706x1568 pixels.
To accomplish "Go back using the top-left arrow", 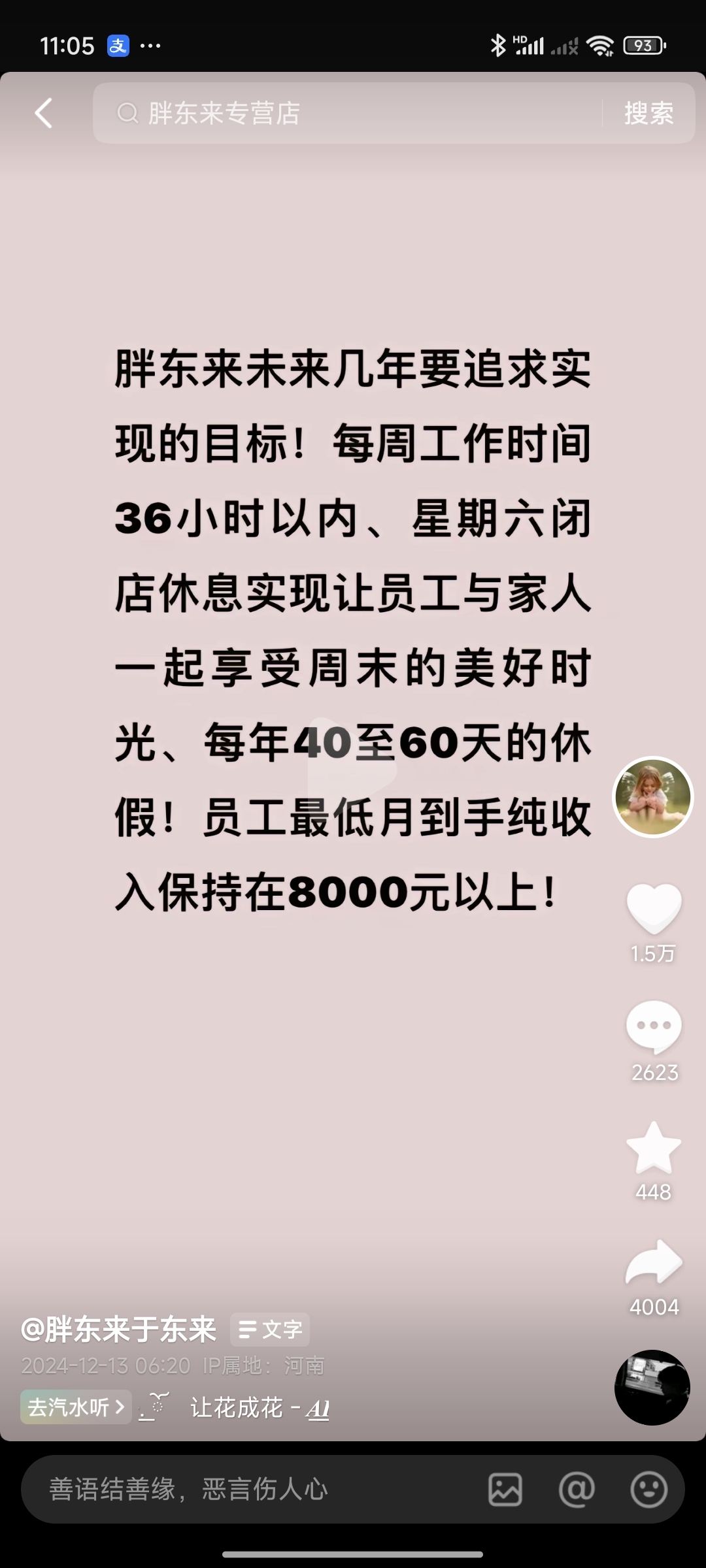I will [43, 113].
